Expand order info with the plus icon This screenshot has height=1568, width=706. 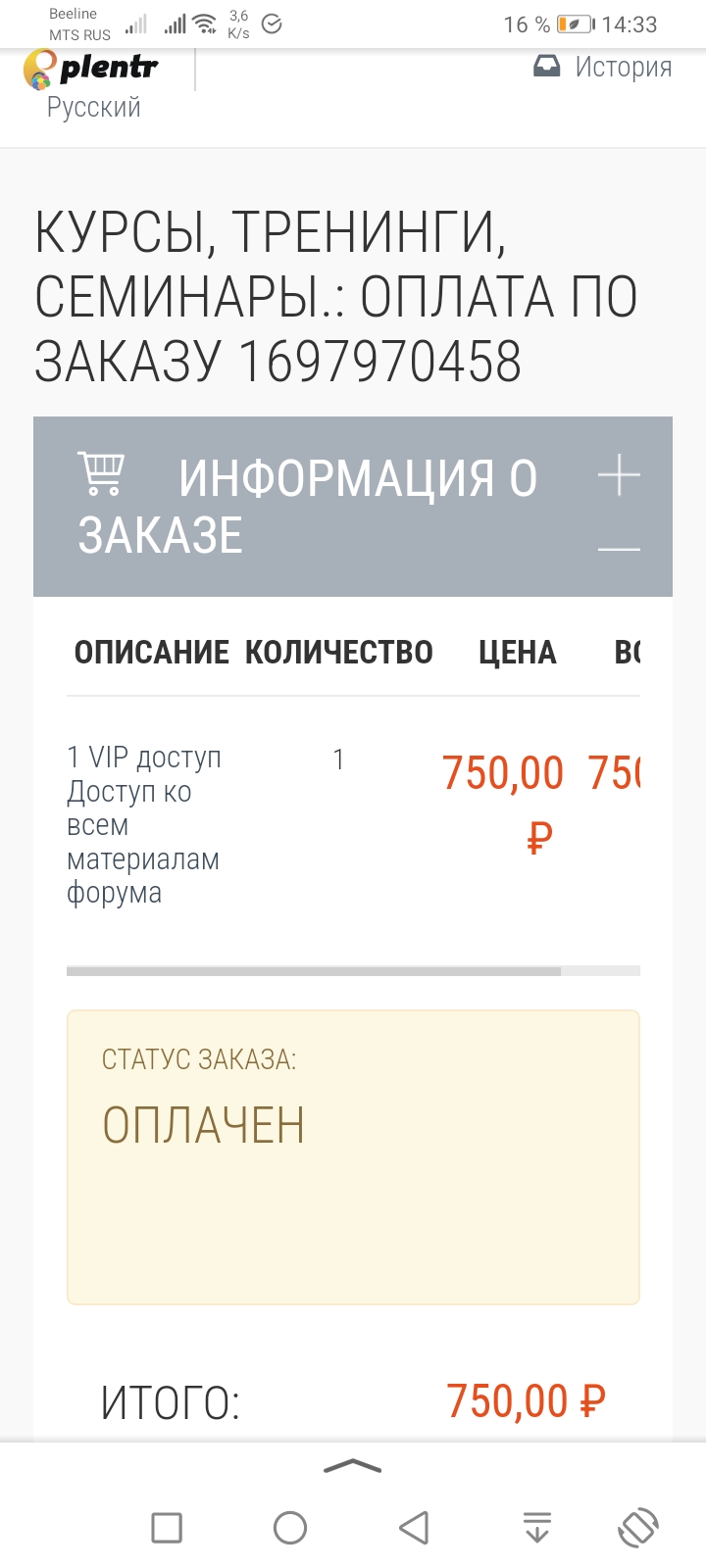pos(619,476)
